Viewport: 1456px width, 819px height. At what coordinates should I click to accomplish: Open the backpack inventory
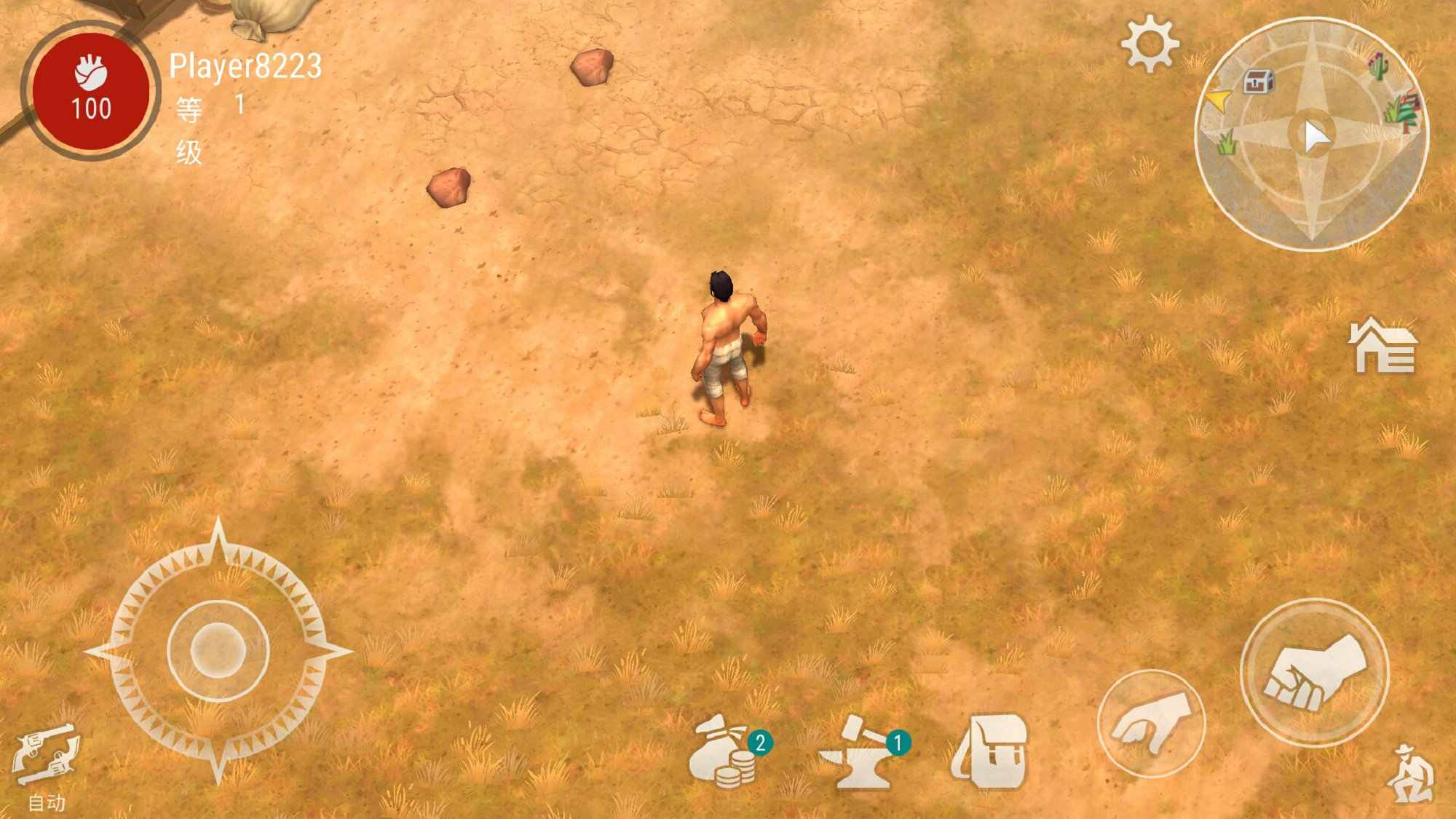(x=992, y=751)
